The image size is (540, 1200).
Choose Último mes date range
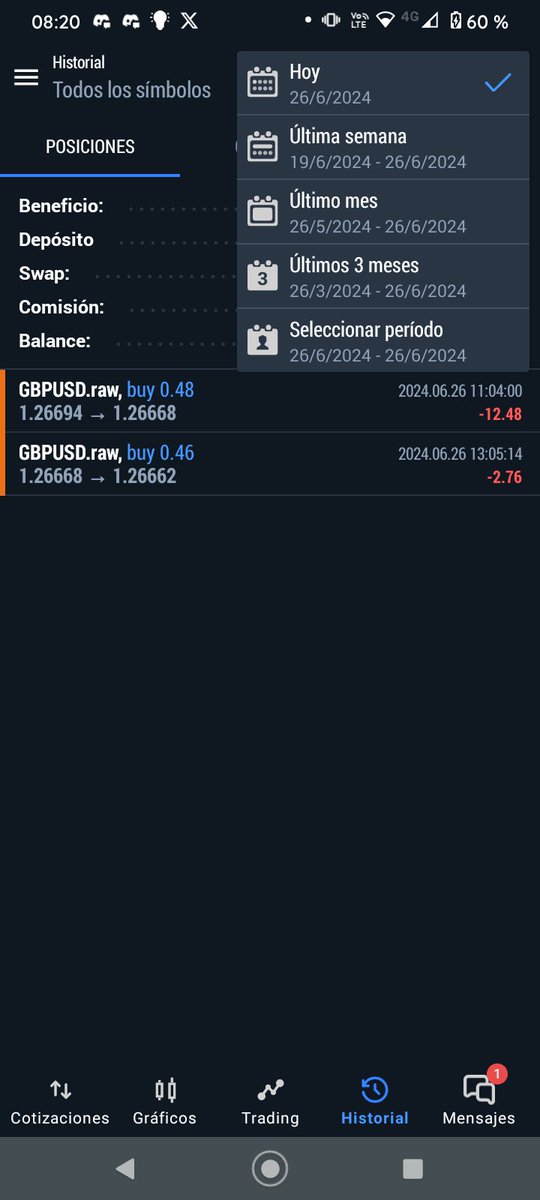click(x=383, y=212)
